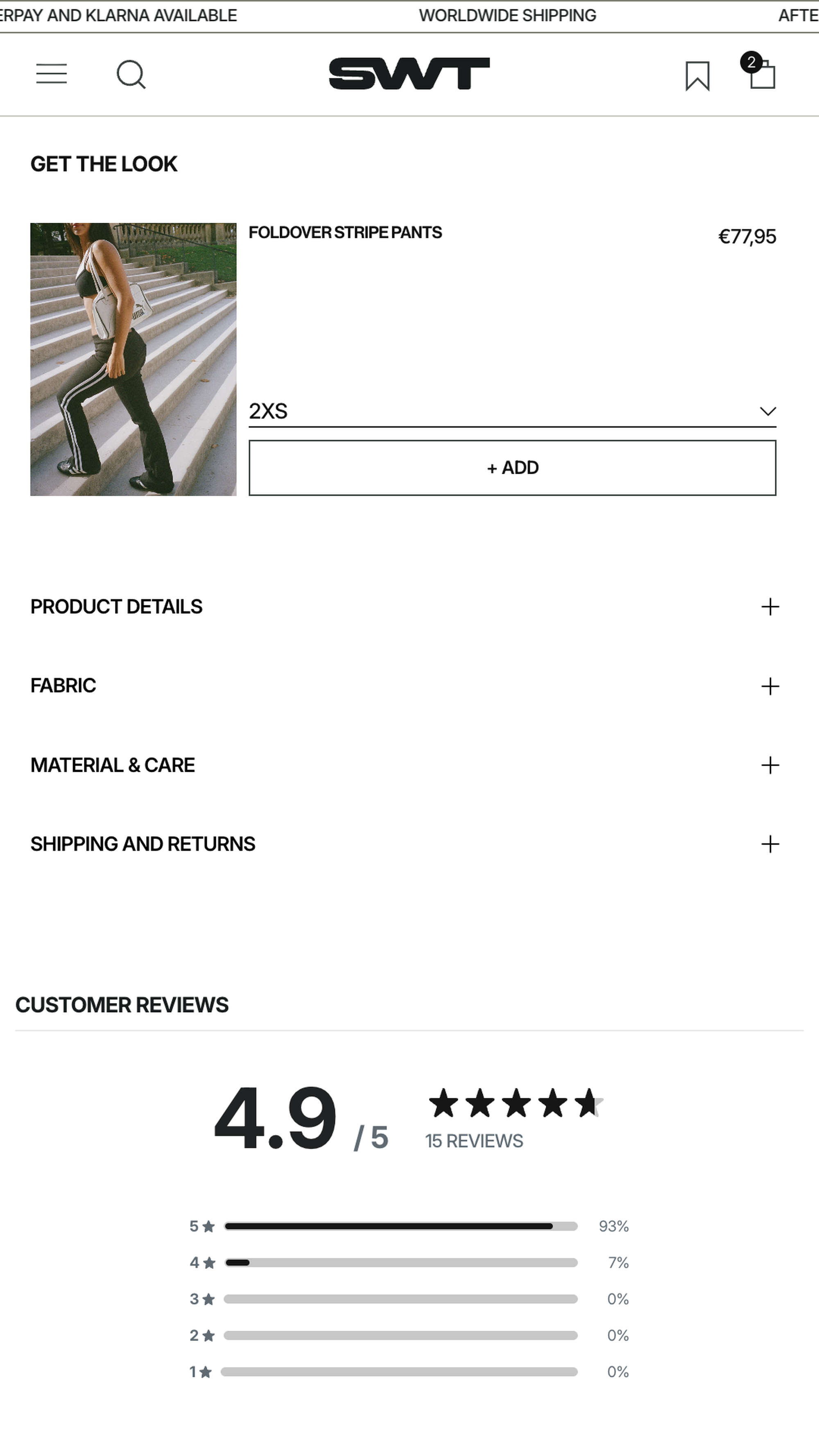This screenshot has width=819, height=1456.
Task: Expand the Fabric section
Action: 770,686
